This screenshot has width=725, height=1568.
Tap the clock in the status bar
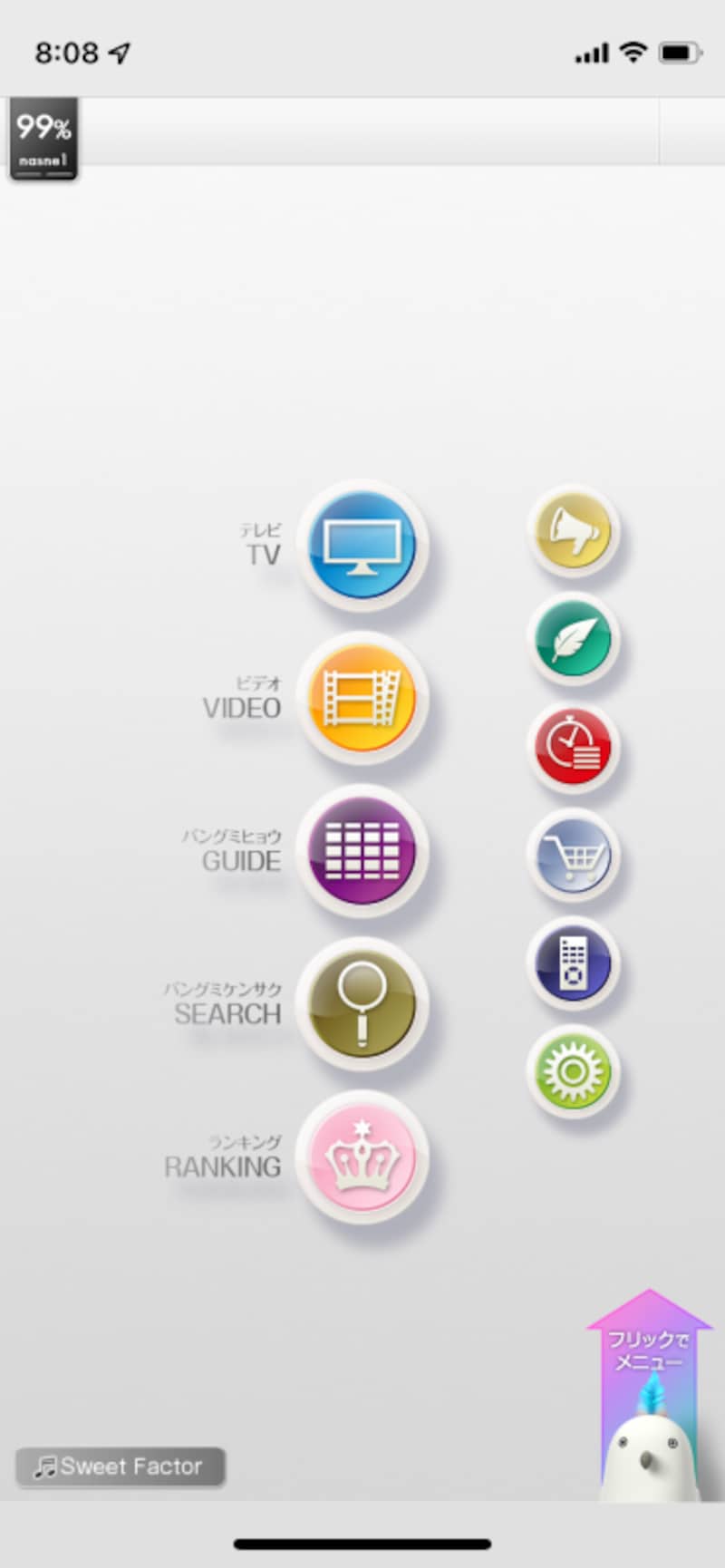coord(68,53)
